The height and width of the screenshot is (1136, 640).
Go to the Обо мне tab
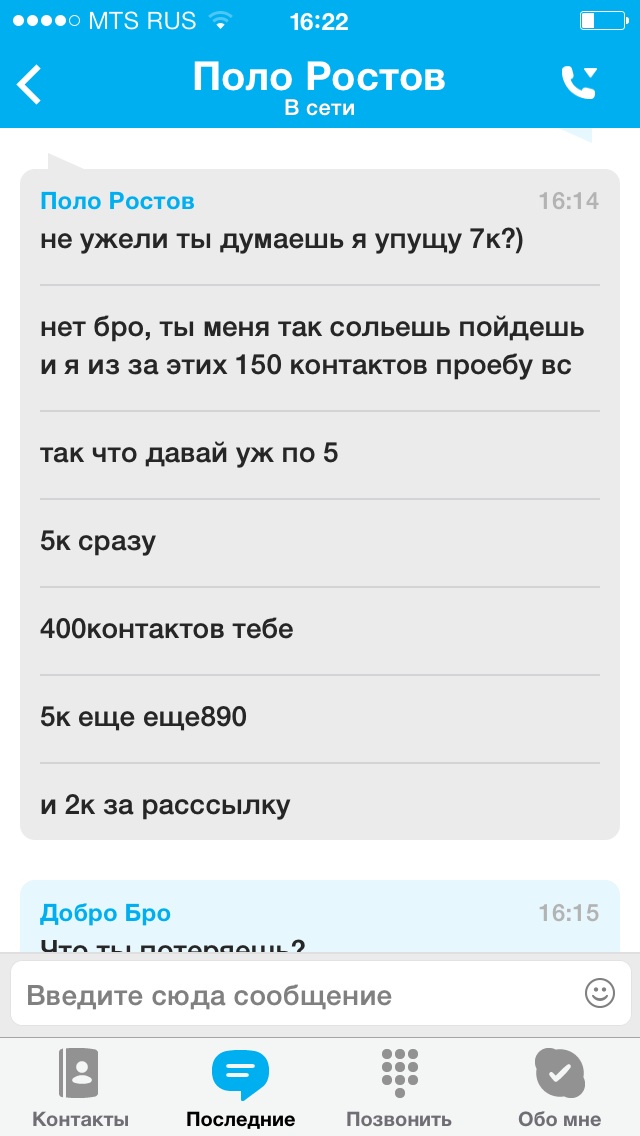[559, 1087]
